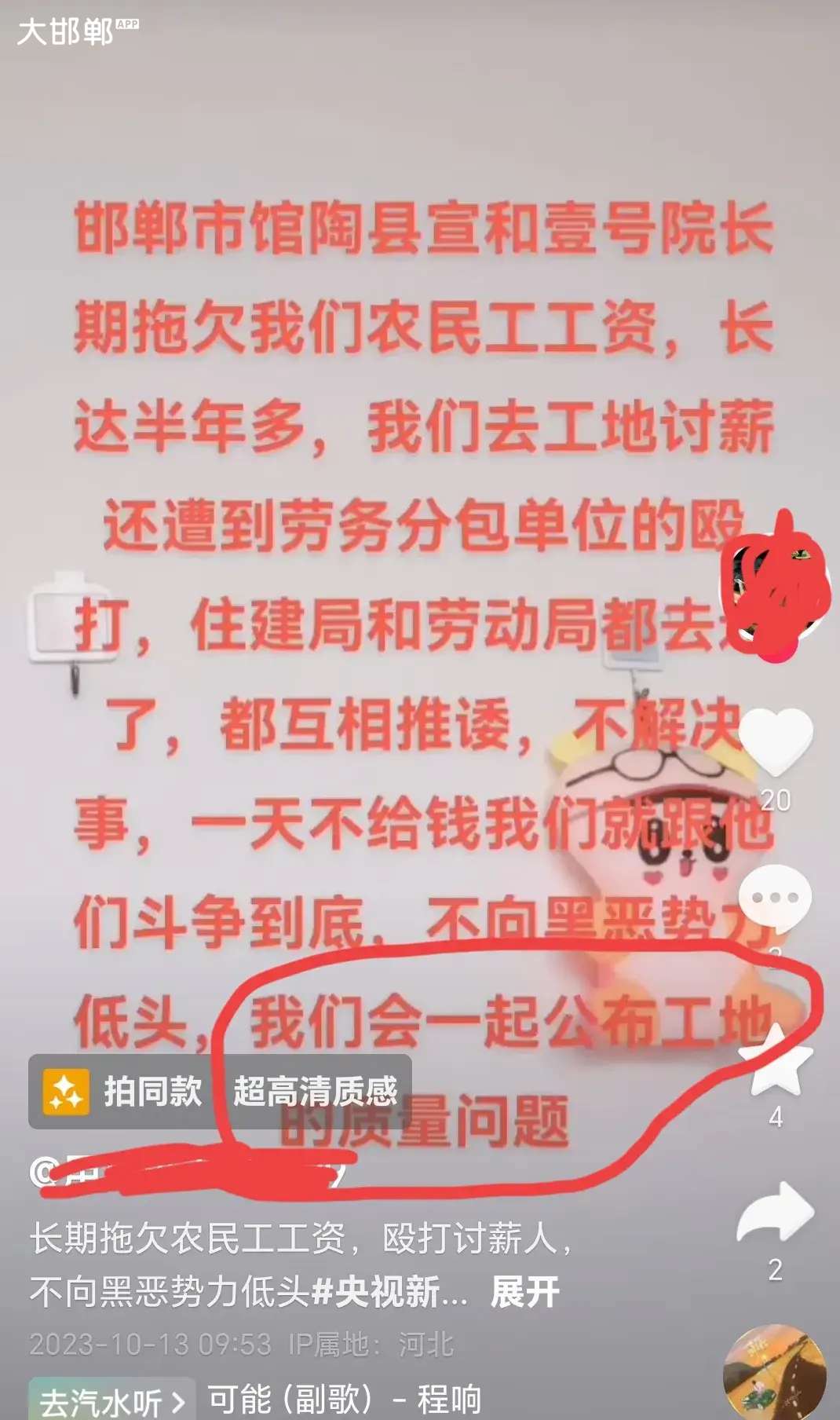Share this video using the arrow icon
Image resolution: width=840 pixels, height=1420 pixels.
(x=776, y=1214)
